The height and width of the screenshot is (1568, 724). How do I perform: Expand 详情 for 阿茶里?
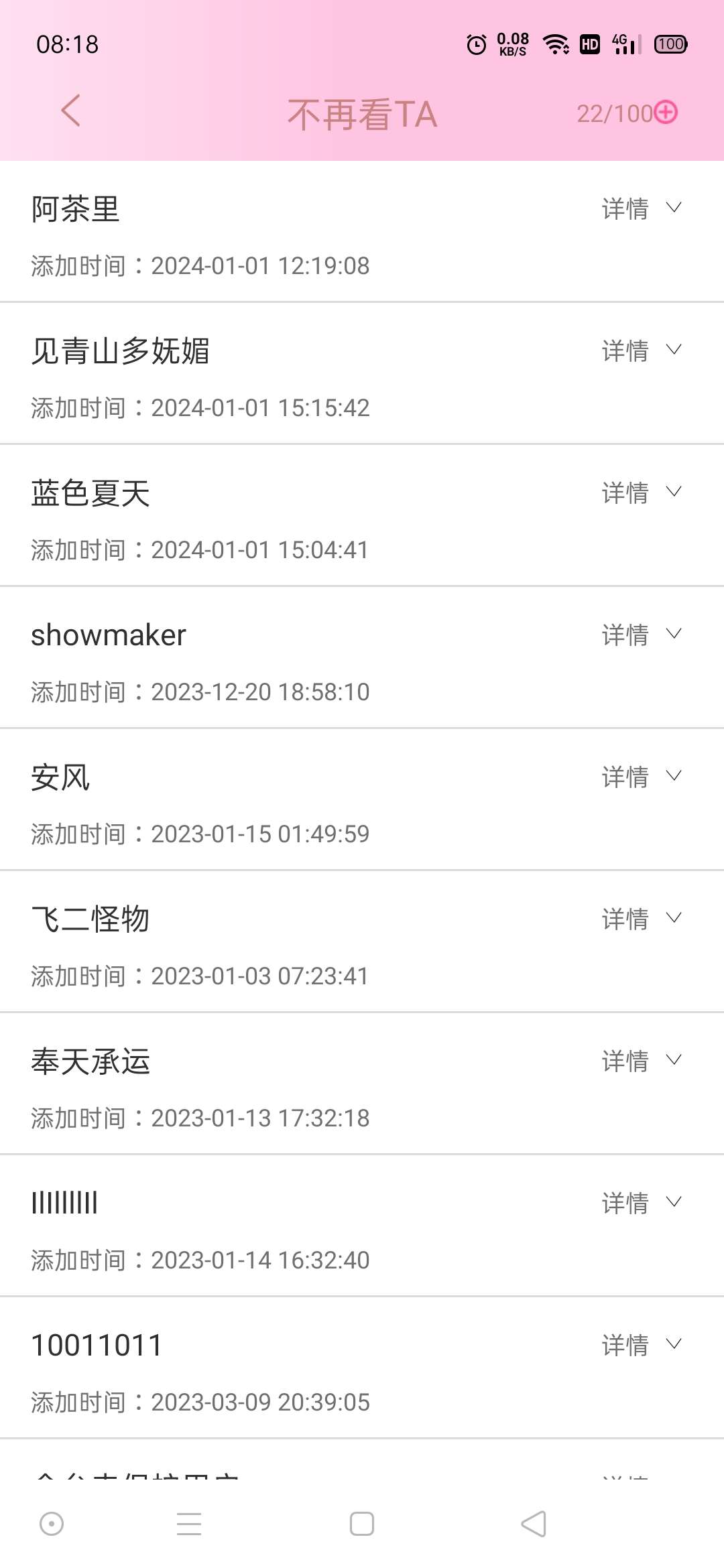point(642,208)
